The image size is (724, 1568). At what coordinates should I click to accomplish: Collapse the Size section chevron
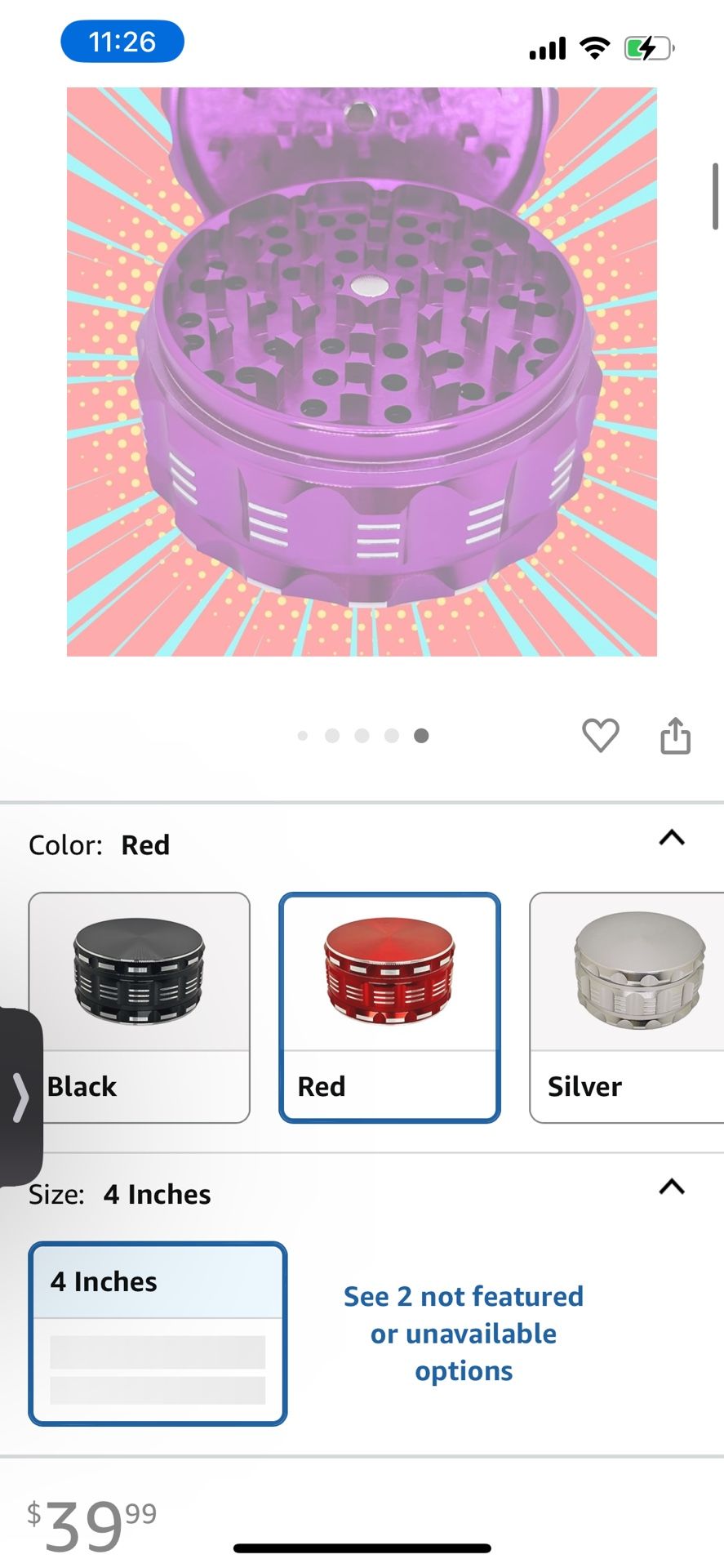671,1187
